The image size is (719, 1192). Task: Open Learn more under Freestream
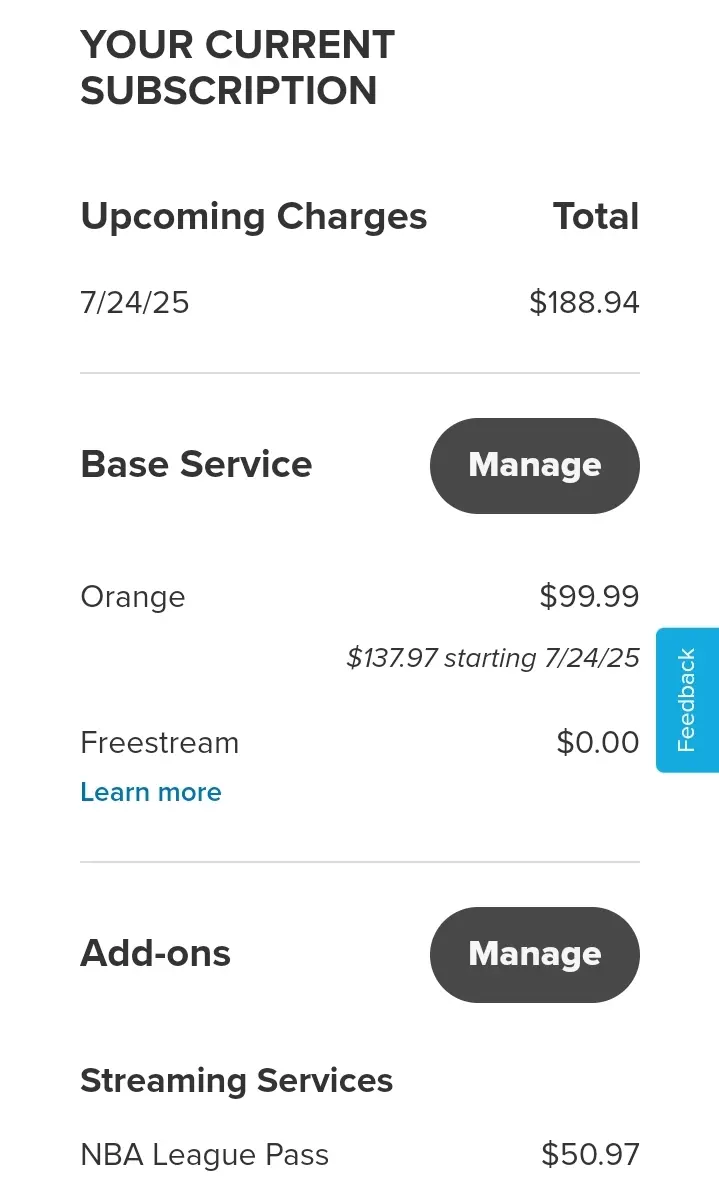[x=150, y=792]
